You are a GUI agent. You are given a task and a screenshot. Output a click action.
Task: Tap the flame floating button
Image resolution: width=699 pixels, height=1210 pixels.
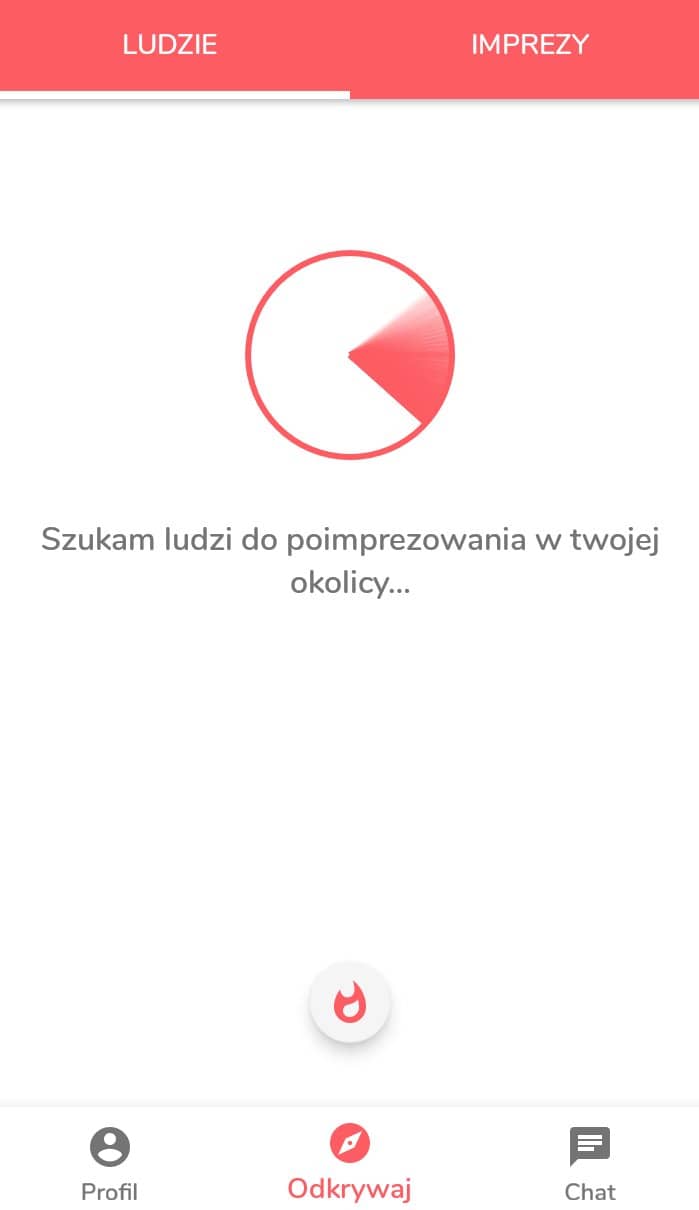coord(349,1002)
